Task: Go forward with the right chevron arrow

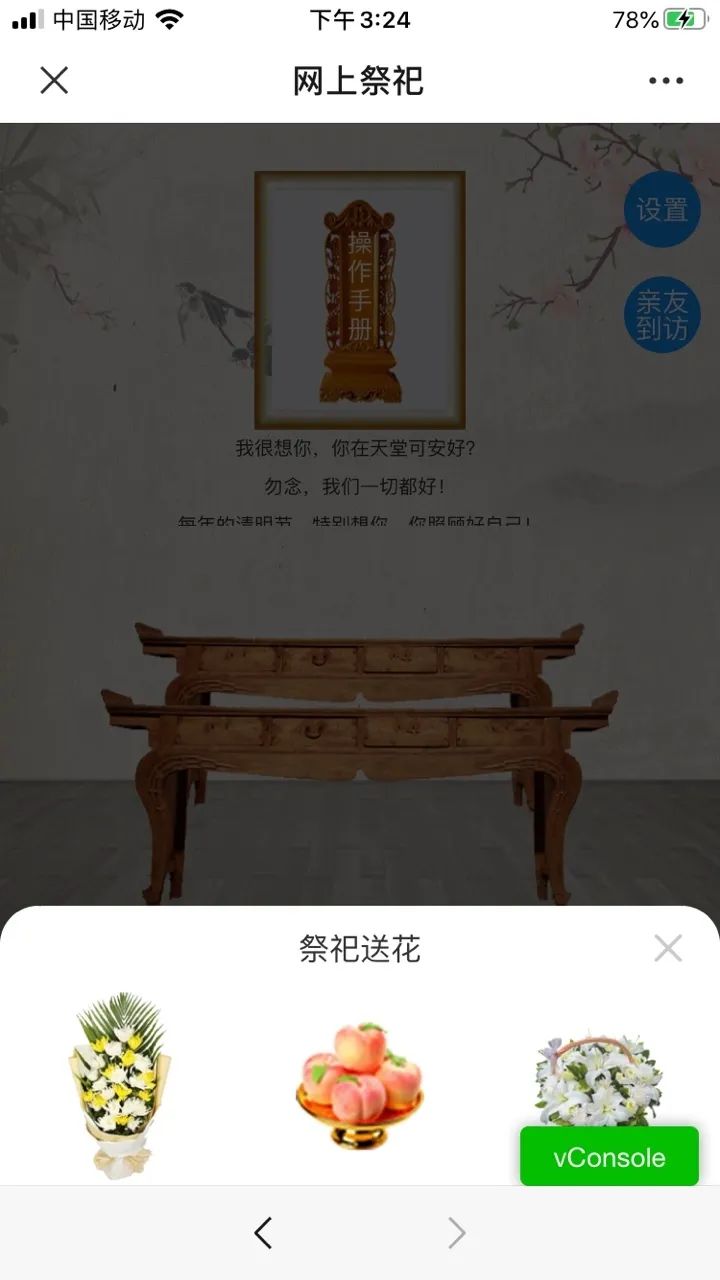Action: 456,1233
